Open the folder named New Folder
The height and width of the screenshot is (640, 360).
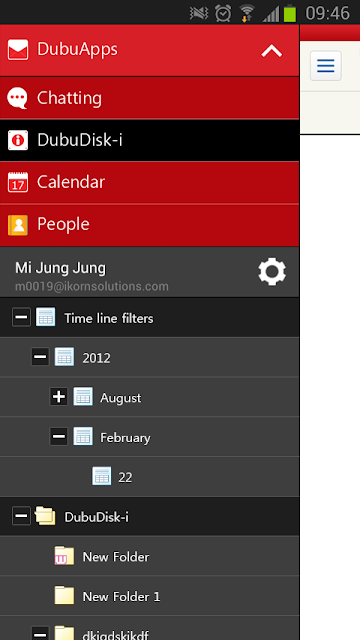(149, 556)
